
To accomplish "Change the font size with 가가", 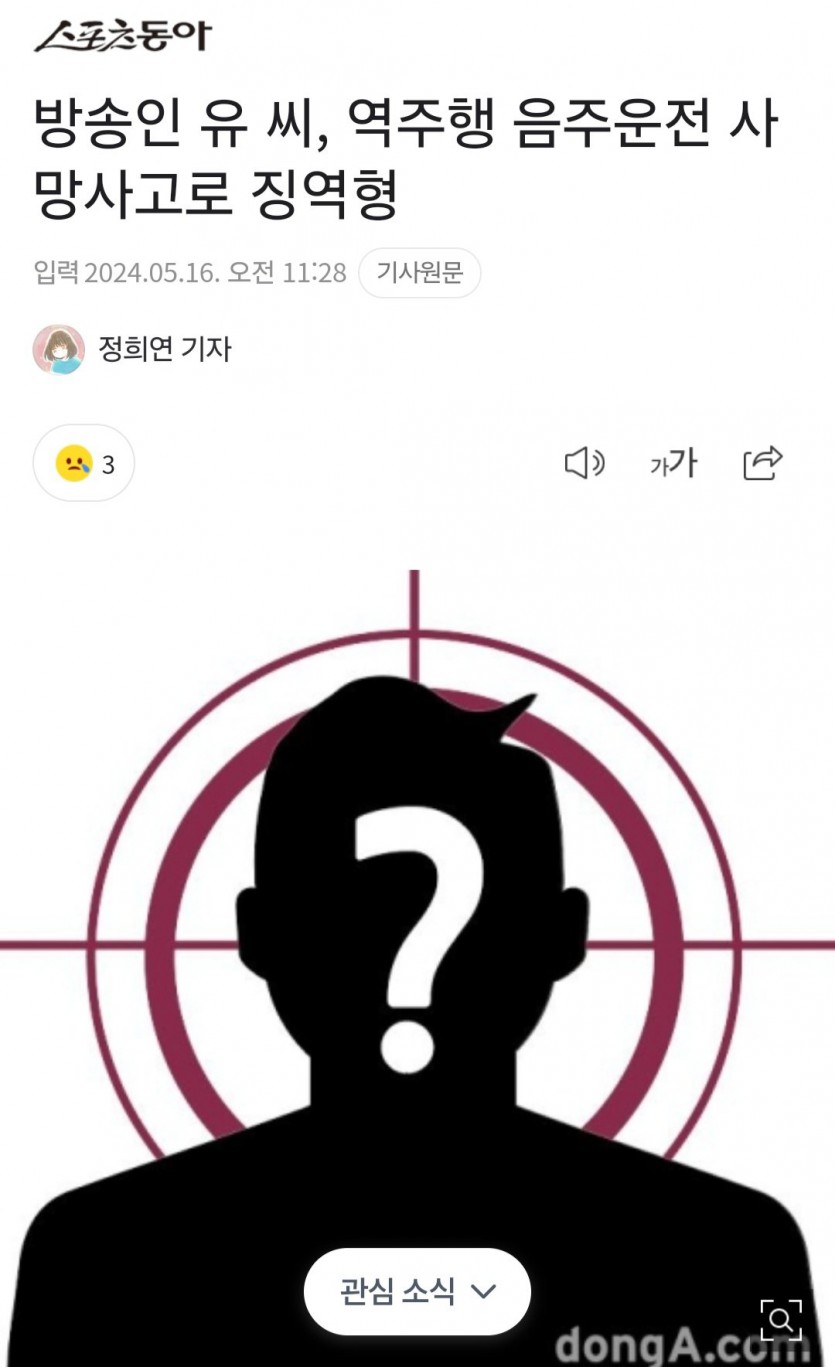I will coord(673,463).
